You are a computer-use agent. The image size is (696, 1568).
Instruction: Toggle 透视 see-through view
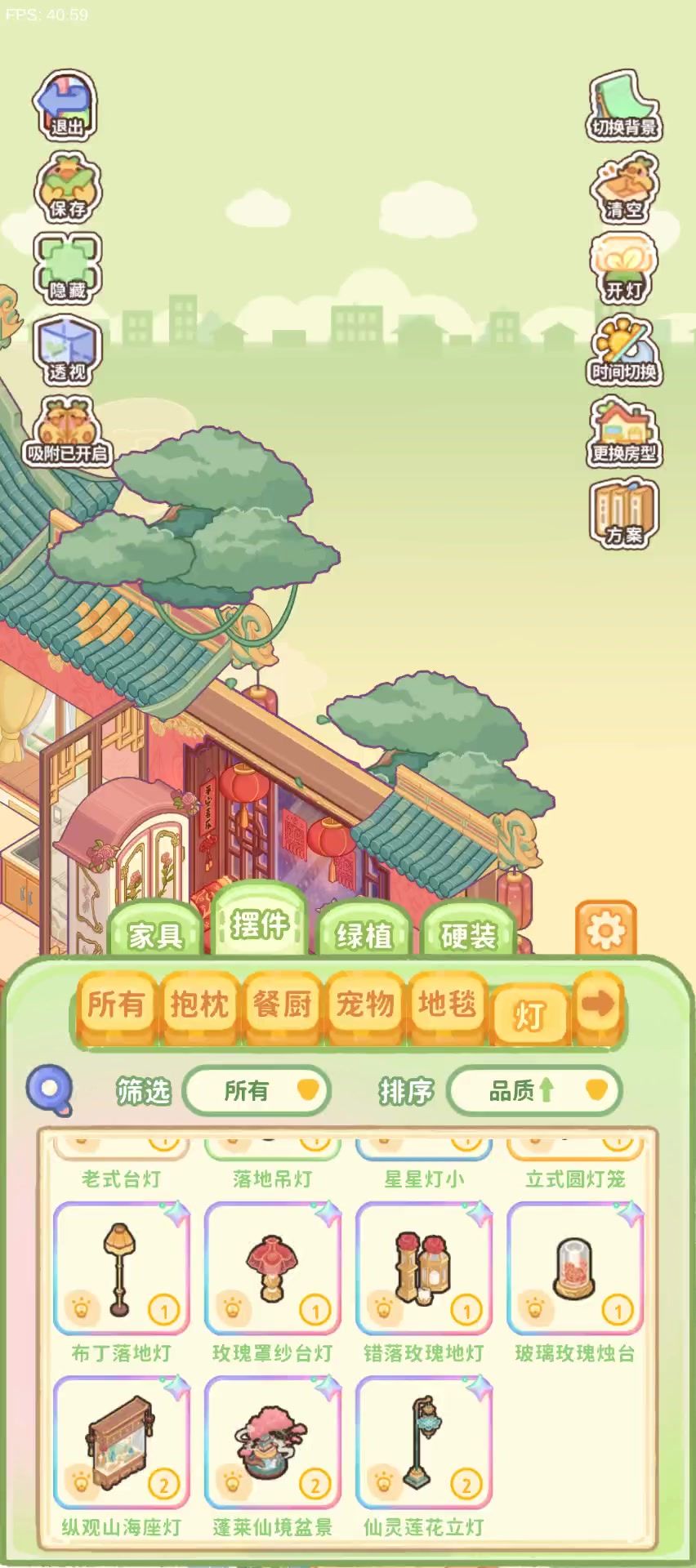[x=67, y=351]
